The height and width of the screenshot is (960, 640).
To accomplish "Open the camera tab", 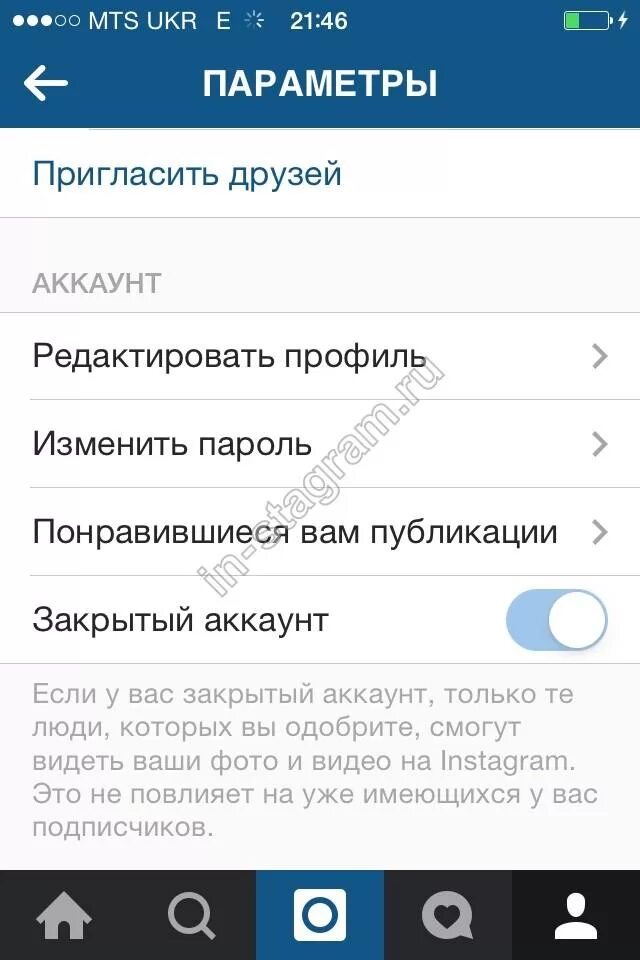I will [320, 915].
